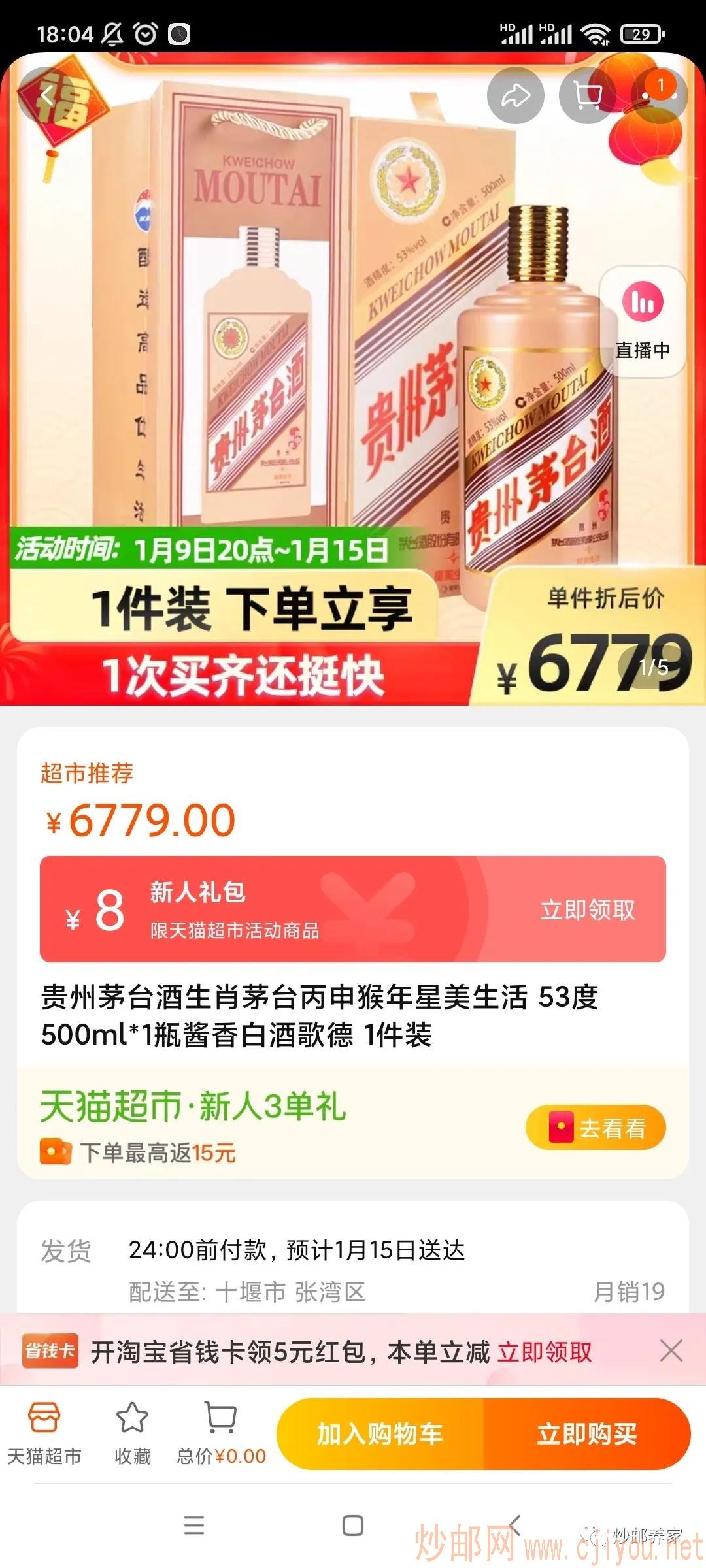Tap 去看看 for 新人3单礼
Viewport: 706px width, 1568px height.
coord(596,1128)
